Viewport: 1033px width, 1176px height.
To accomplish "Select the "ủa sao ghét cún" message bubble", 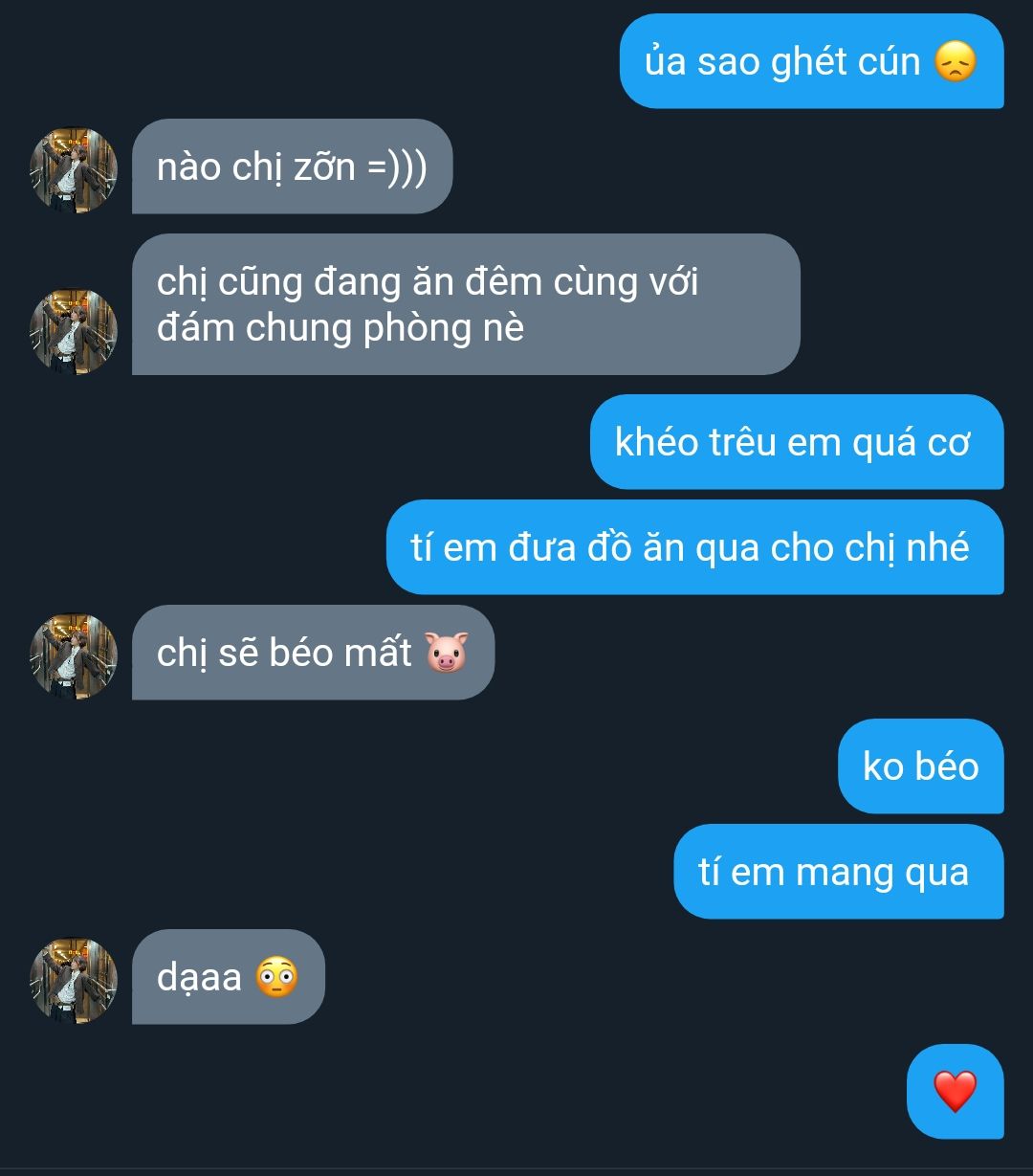I will coord(811,62).
